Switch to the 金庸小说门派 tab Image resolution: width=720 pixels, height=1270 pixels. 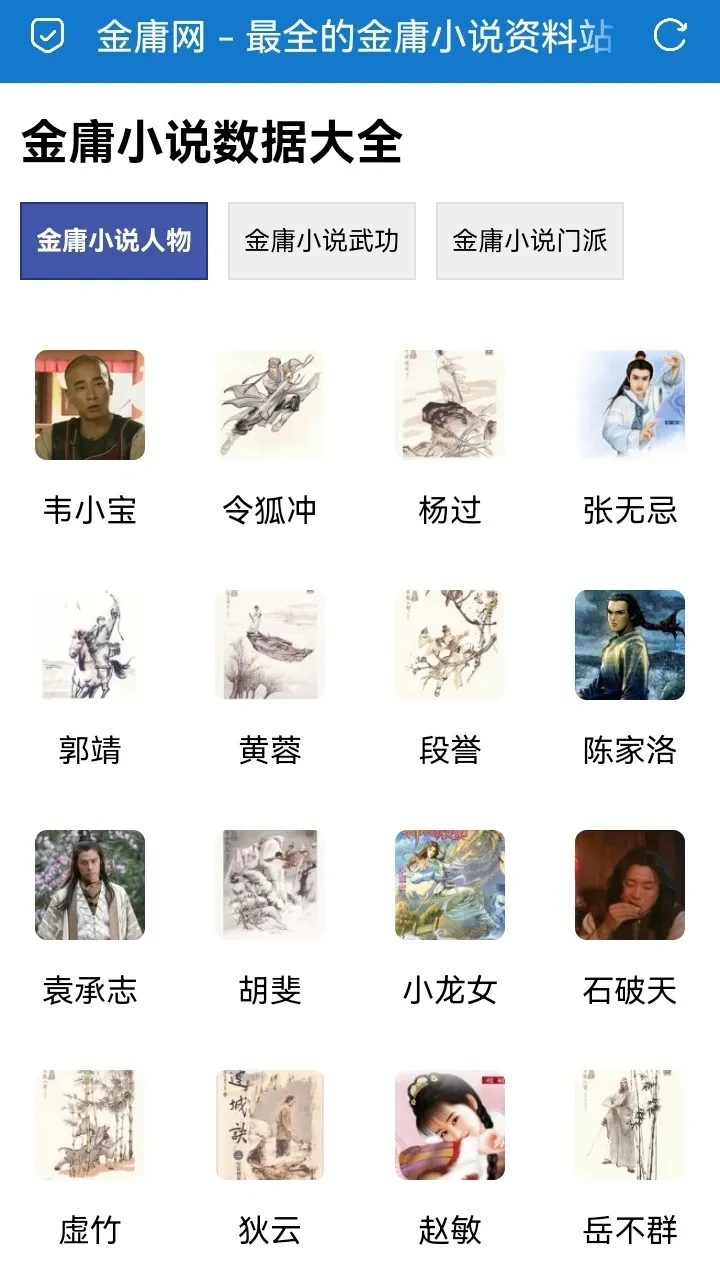tap(530, 241)
